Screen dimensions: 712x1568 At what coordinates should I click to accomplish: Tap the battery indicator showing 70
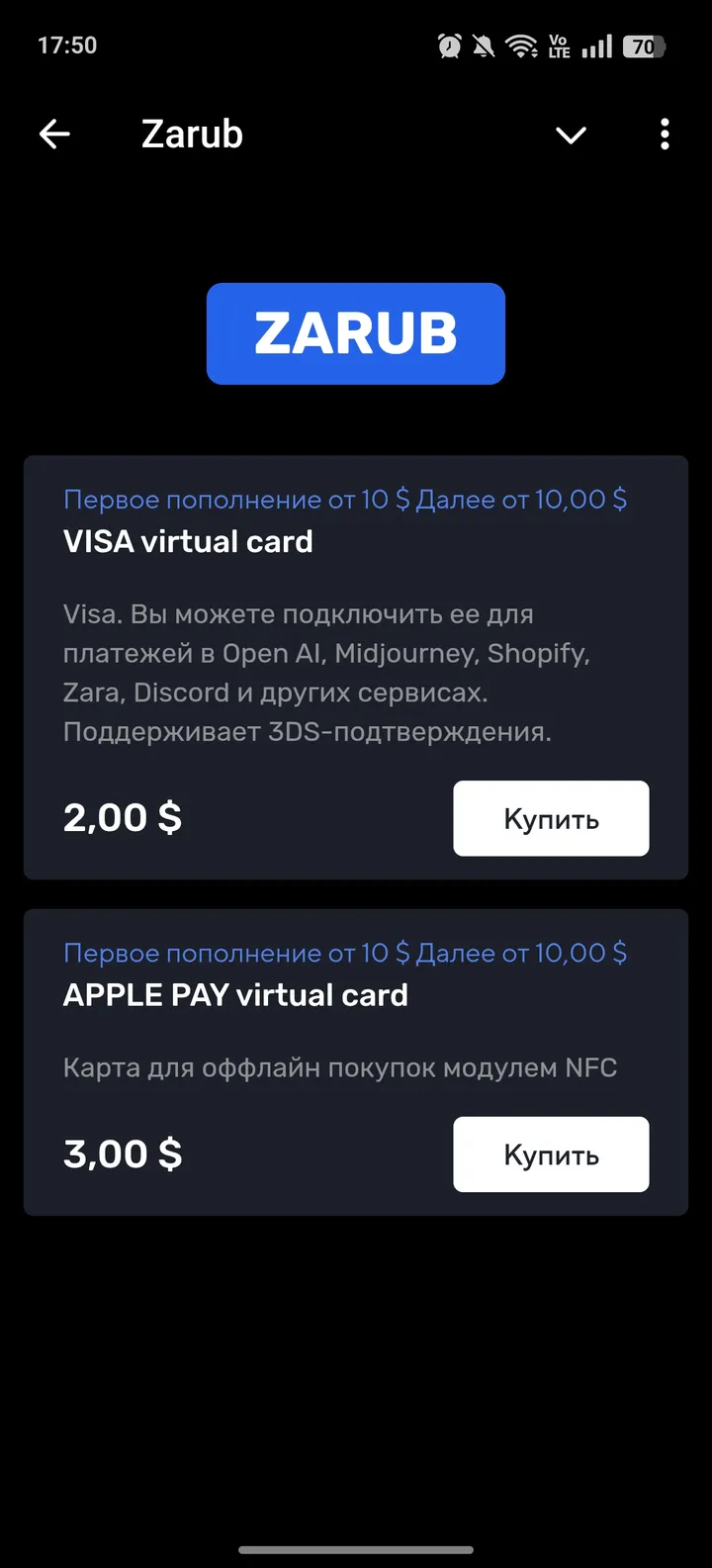pos(645,45)
